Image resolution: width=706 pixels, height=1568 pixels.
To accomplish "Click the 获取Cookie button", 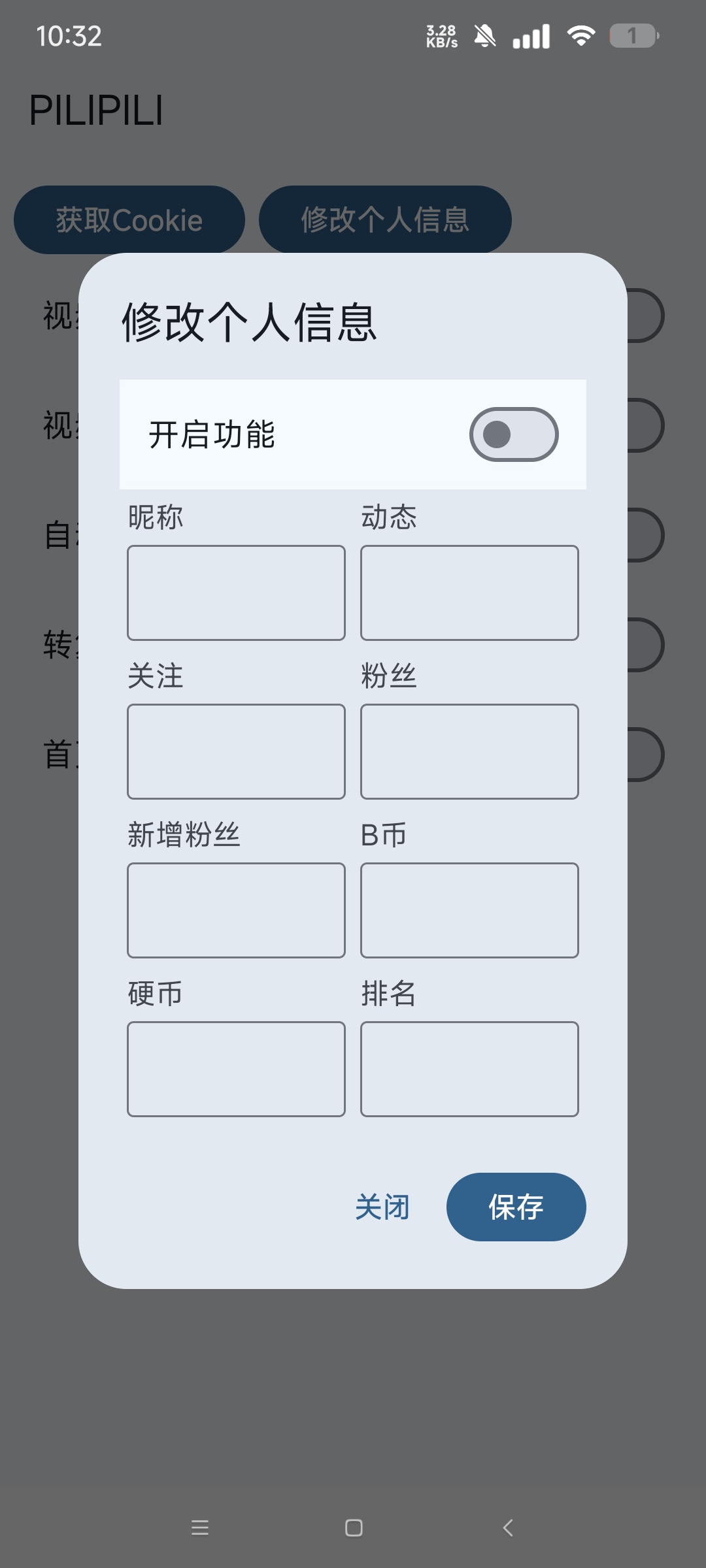I will (x=129, y=219).
